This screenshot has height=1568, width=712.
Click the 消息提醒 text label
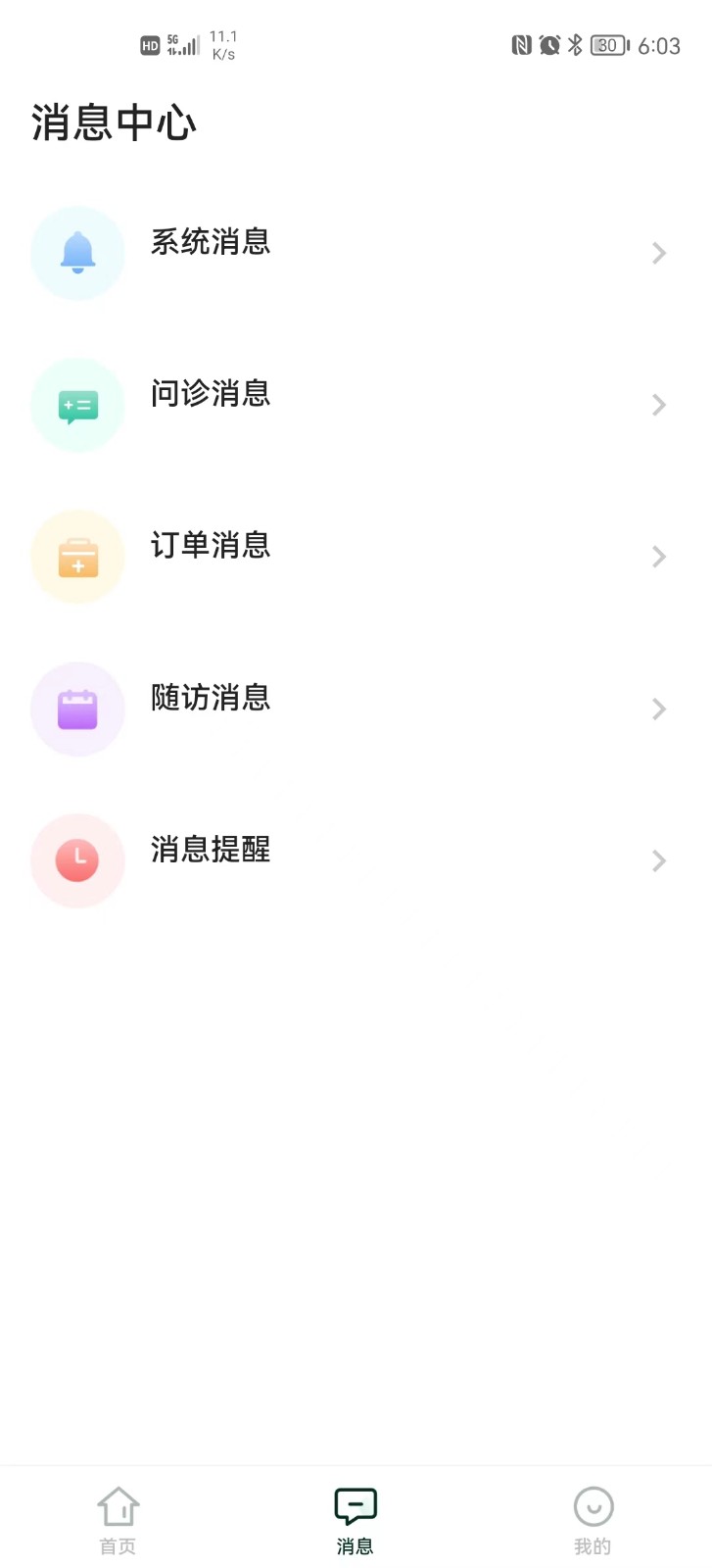[x=211, y=850]
